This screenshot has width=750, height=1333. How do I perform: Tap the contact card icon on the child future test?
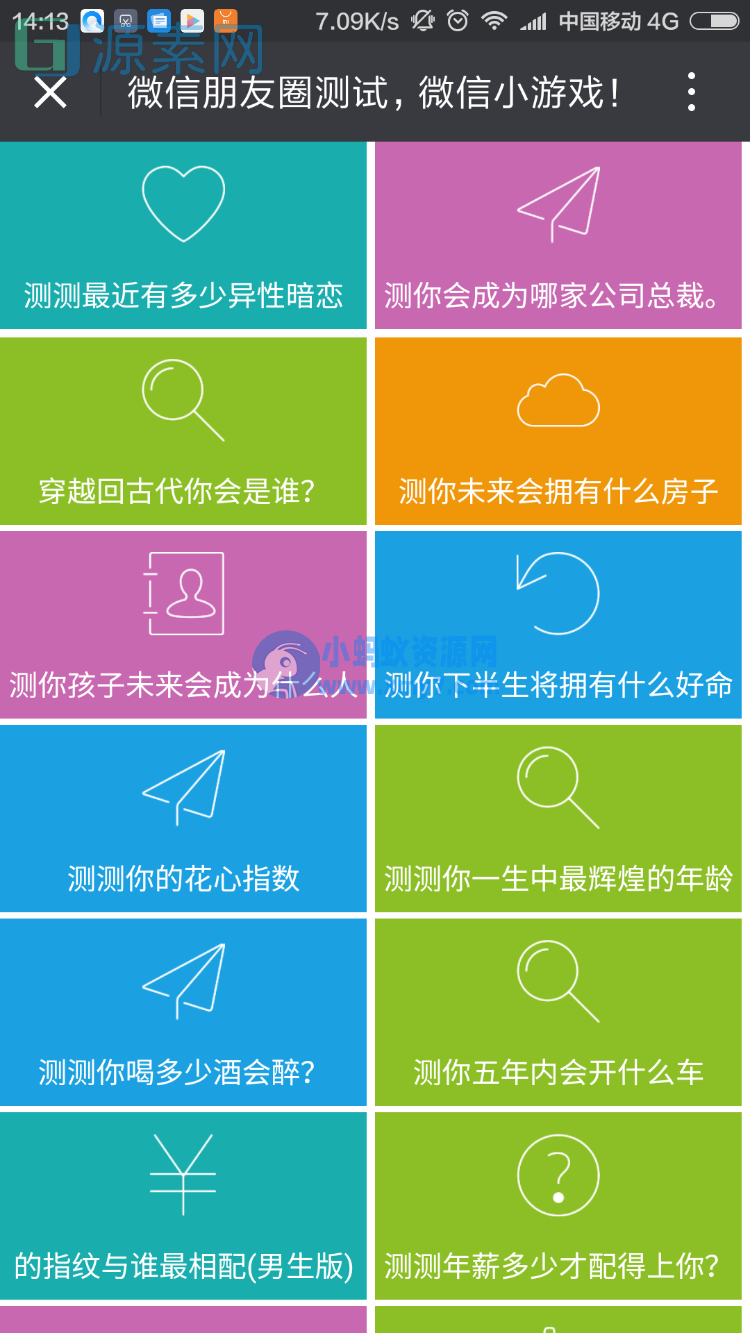(184, 593)
